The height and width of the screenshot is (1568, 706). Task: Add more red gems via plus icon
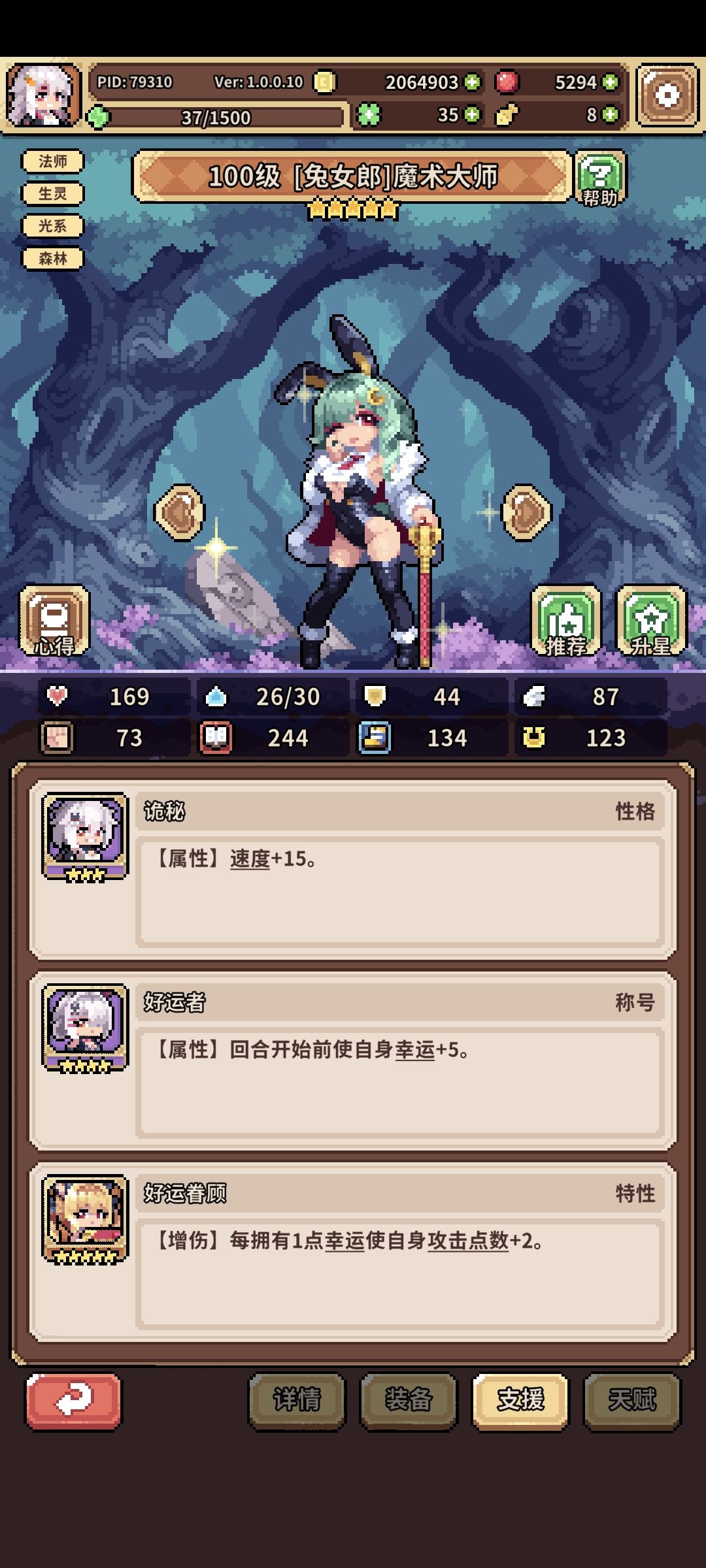611,82
